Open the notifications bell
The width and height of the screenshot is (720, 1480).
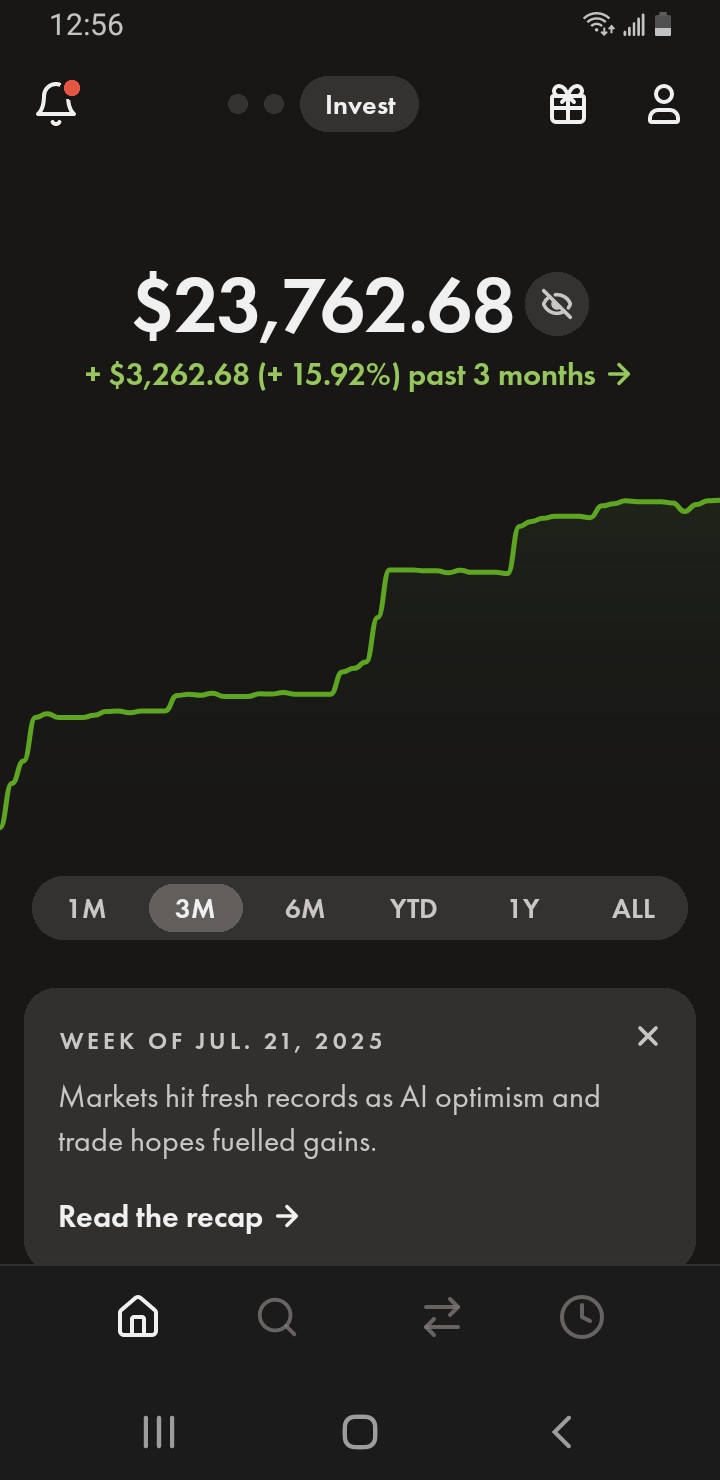click(57, 103)
